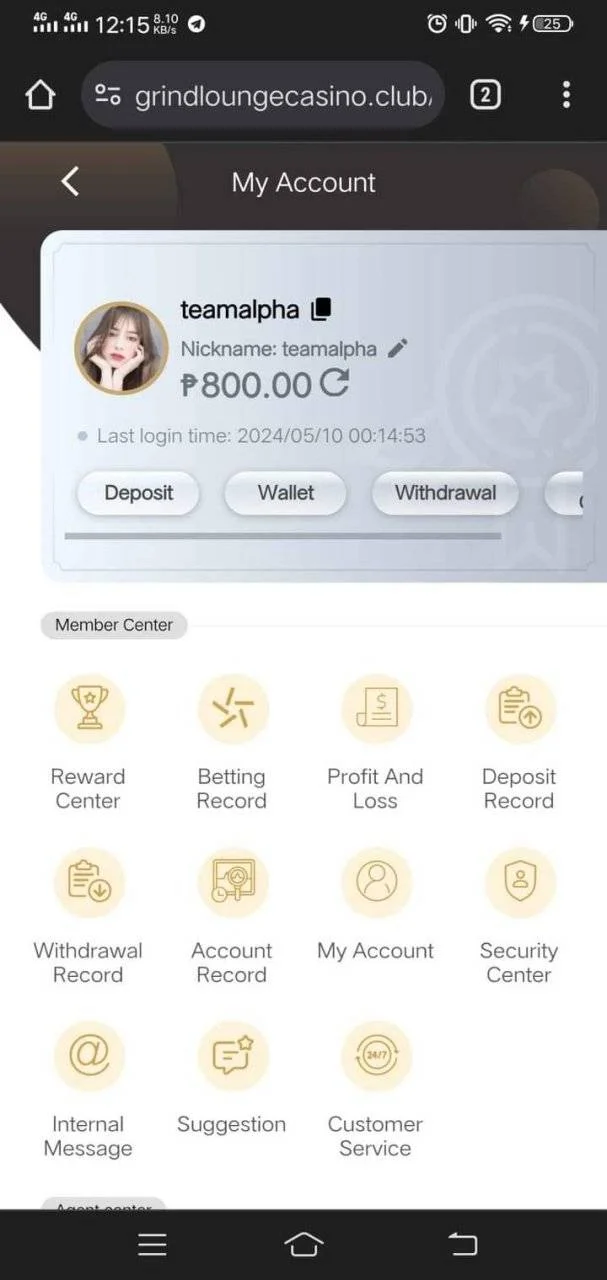This screenshot has width=607, height=1280.
Task: View the Betting Record
Action: pyautogui.click(x=232, y=743)
